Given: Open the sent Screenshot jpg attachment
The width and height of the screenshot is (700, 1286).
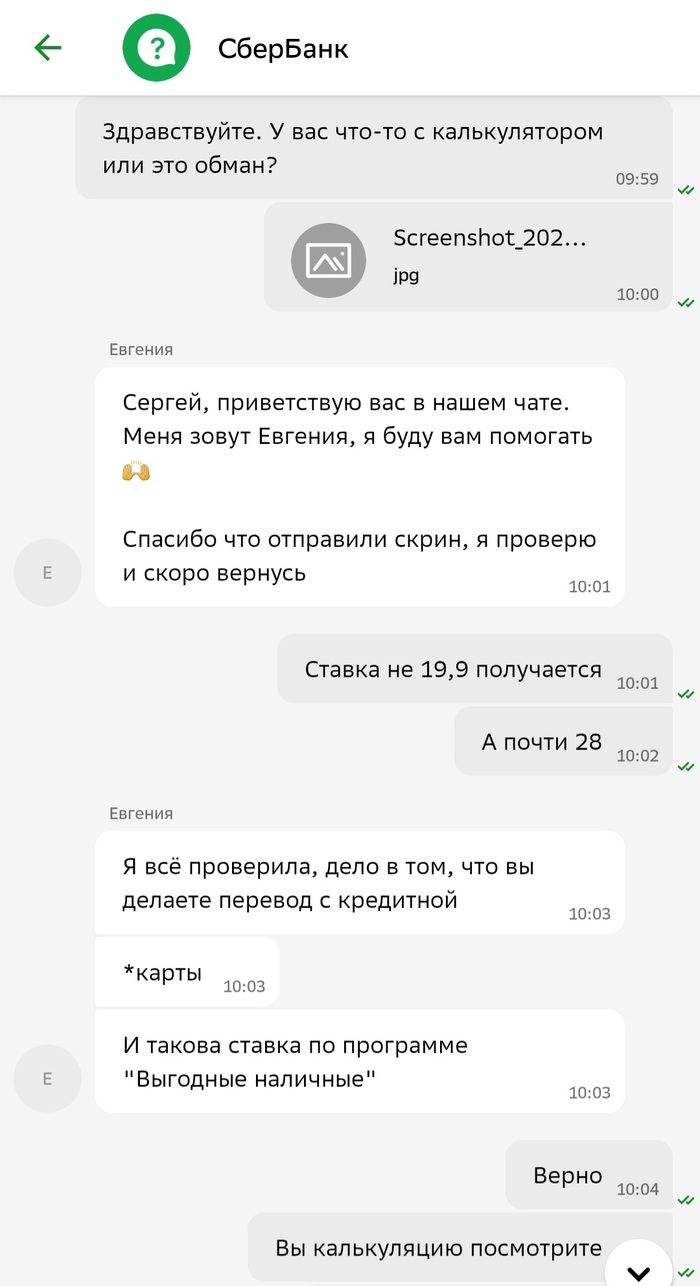Looking at the screenshot, I should coord(467,258).
